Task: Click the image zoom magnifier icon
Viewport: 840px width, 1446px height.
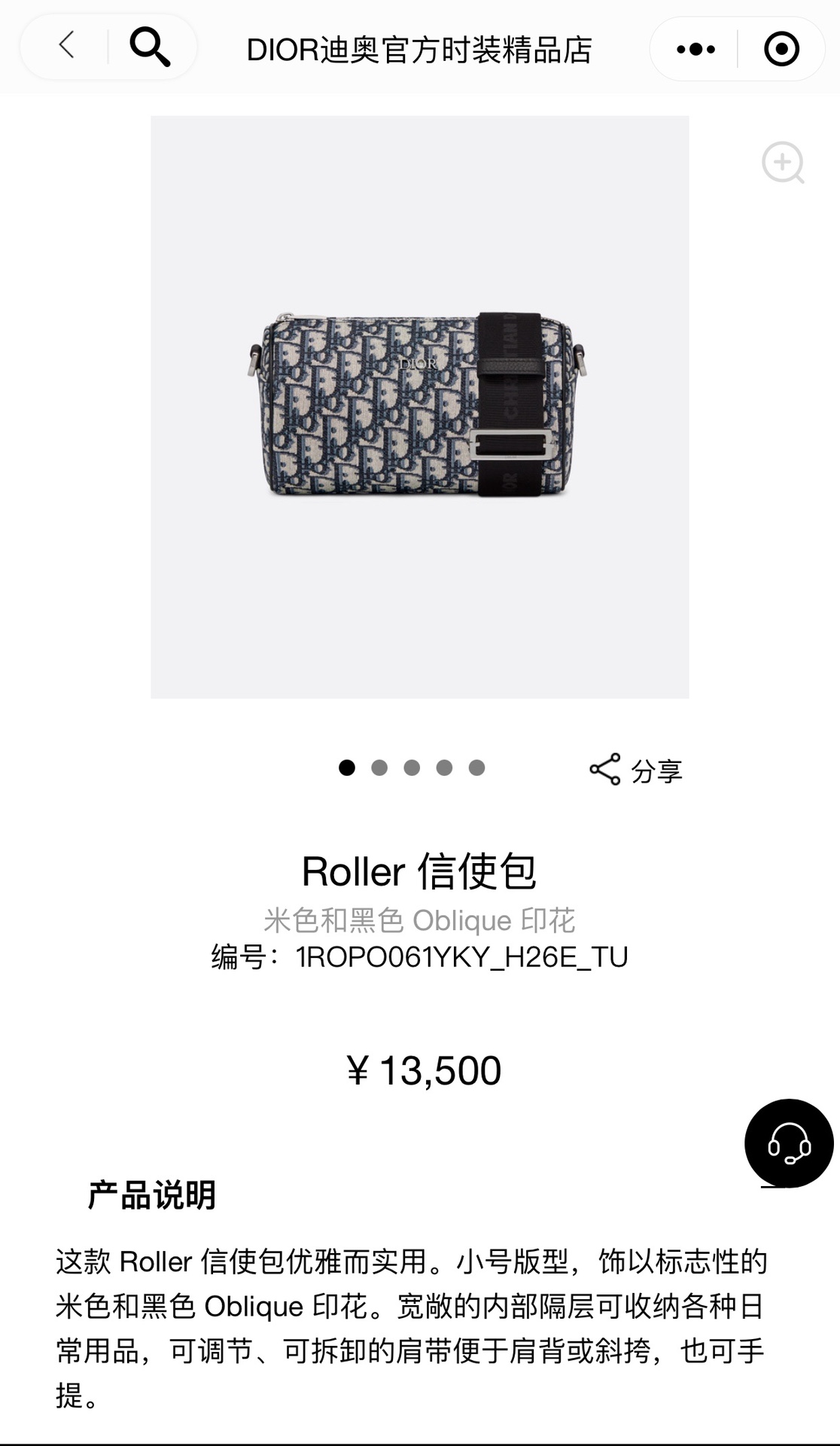Action: click(784, 164)
